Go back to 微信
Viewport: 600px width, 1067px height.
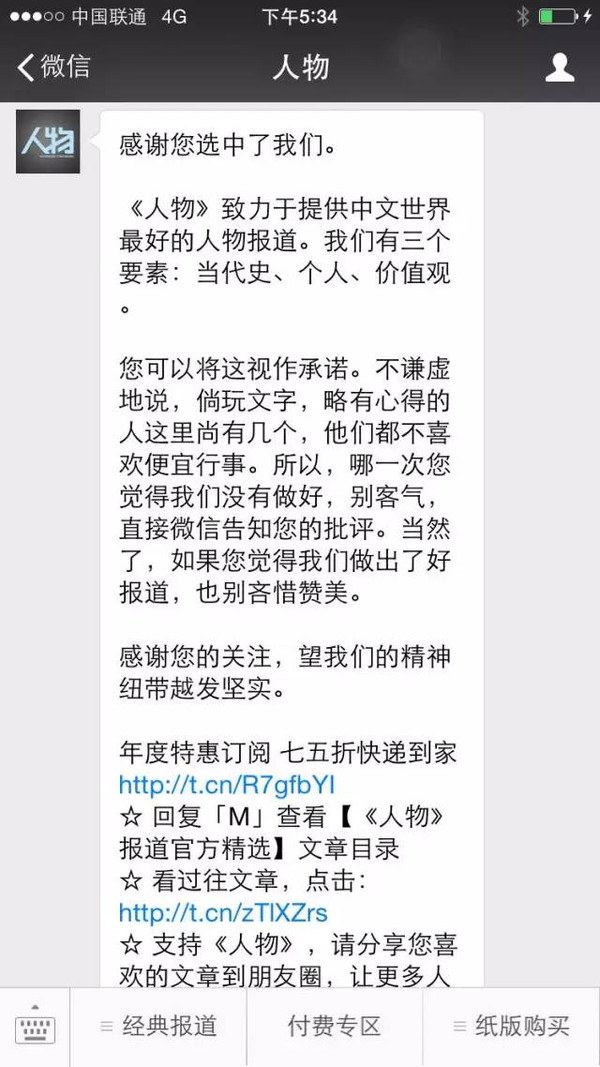click(x=54, y=68)
